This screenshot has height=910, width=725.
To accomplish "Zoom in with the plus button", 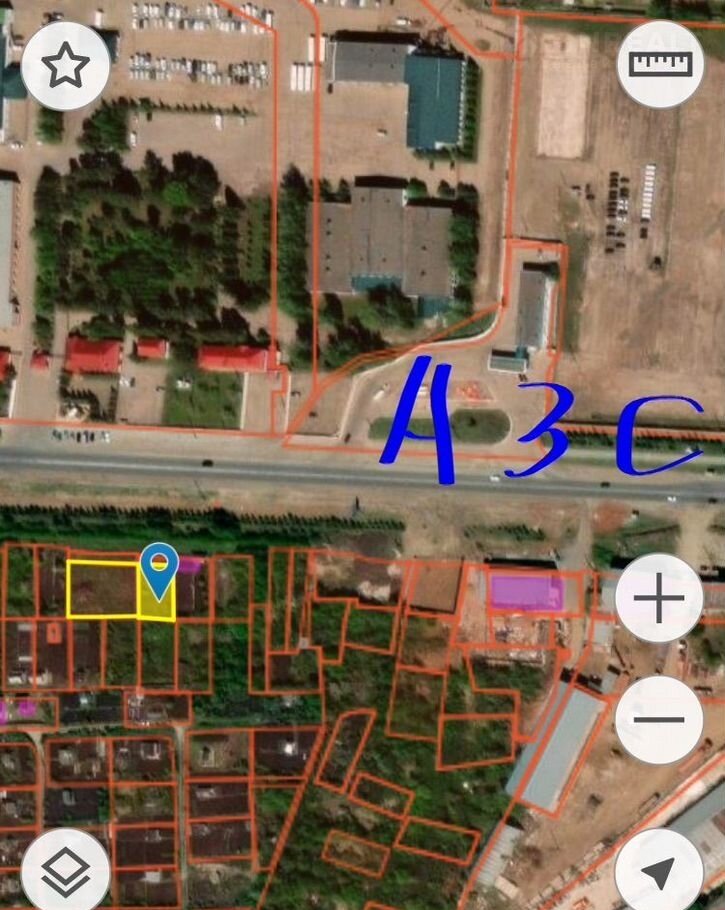I will [x=659, y=600].
